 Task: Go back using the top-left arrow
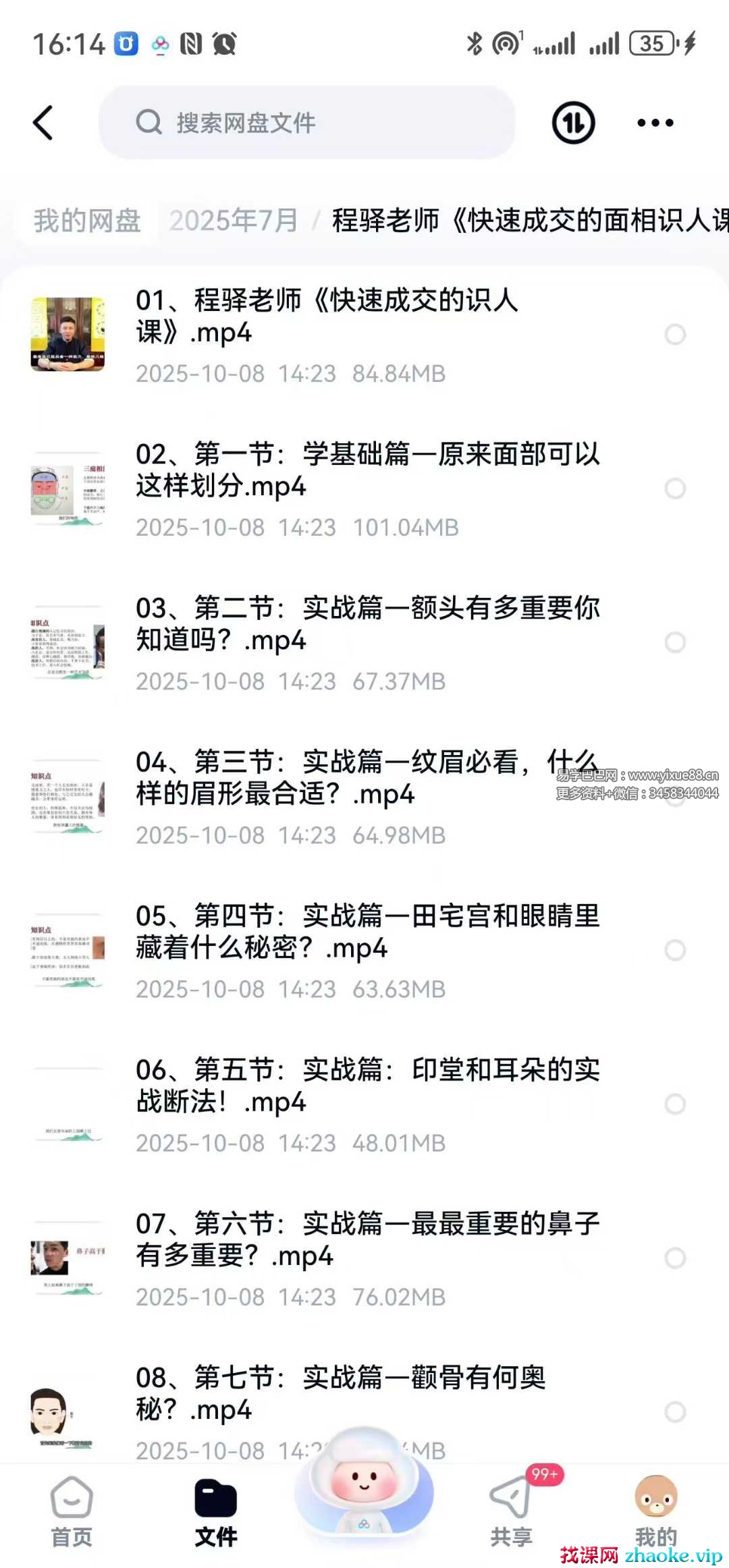coord(43,123)
